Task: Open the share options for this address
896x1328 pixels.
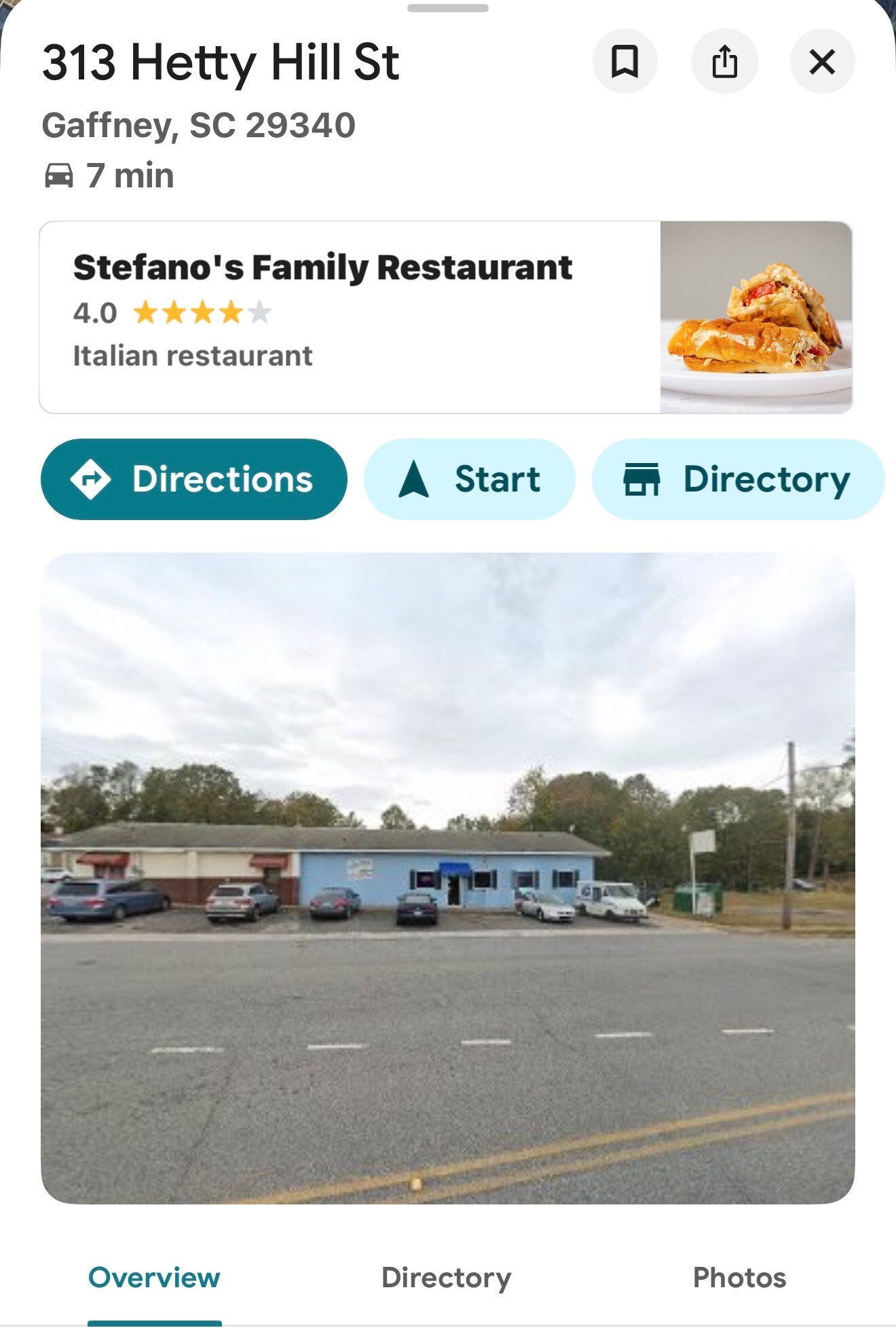Action: click(x=724, y=61)
